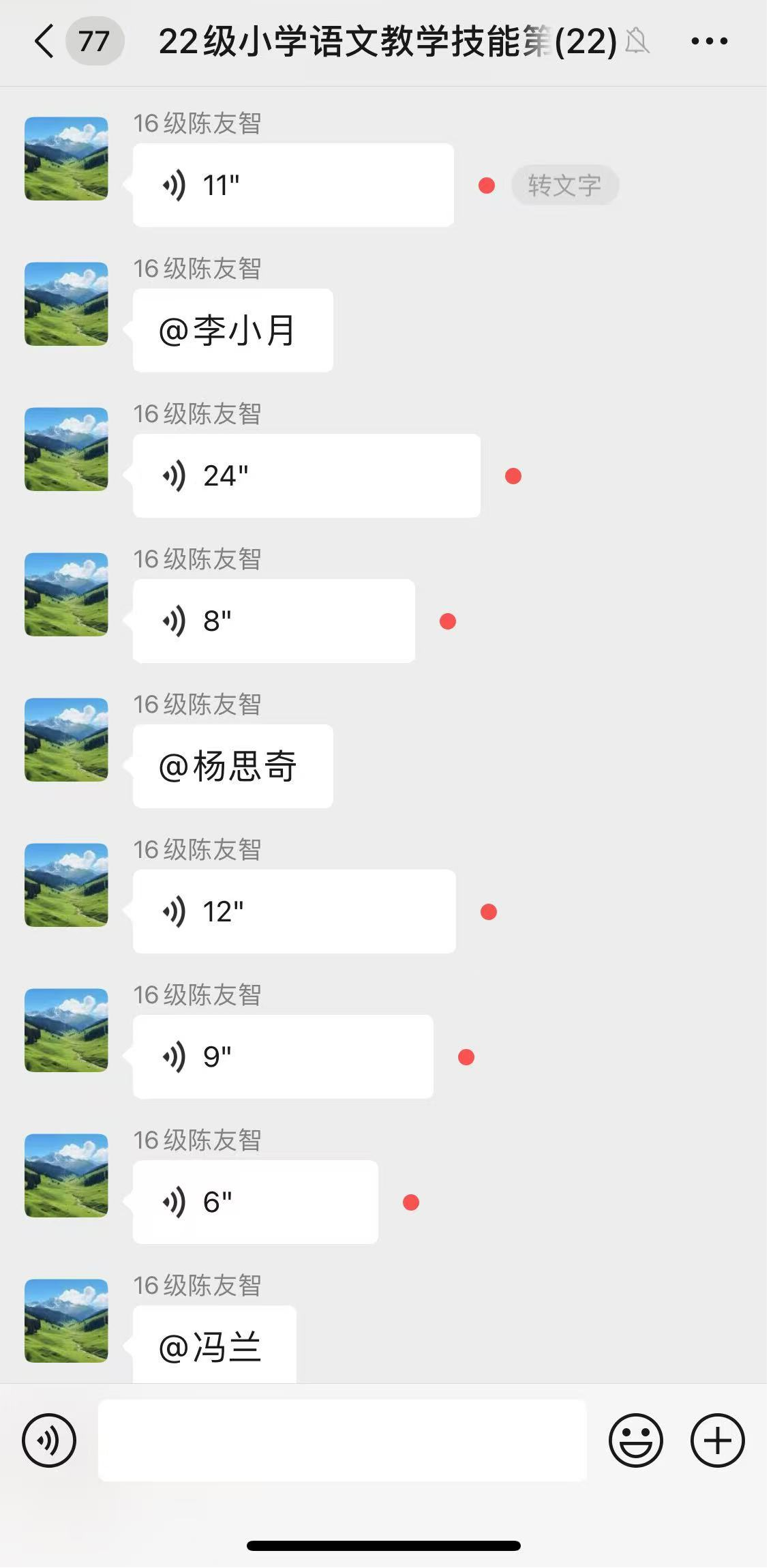The image size is (773, 1568).
Task: Play the 12-second voice message
Action: (x=294, y=911)
